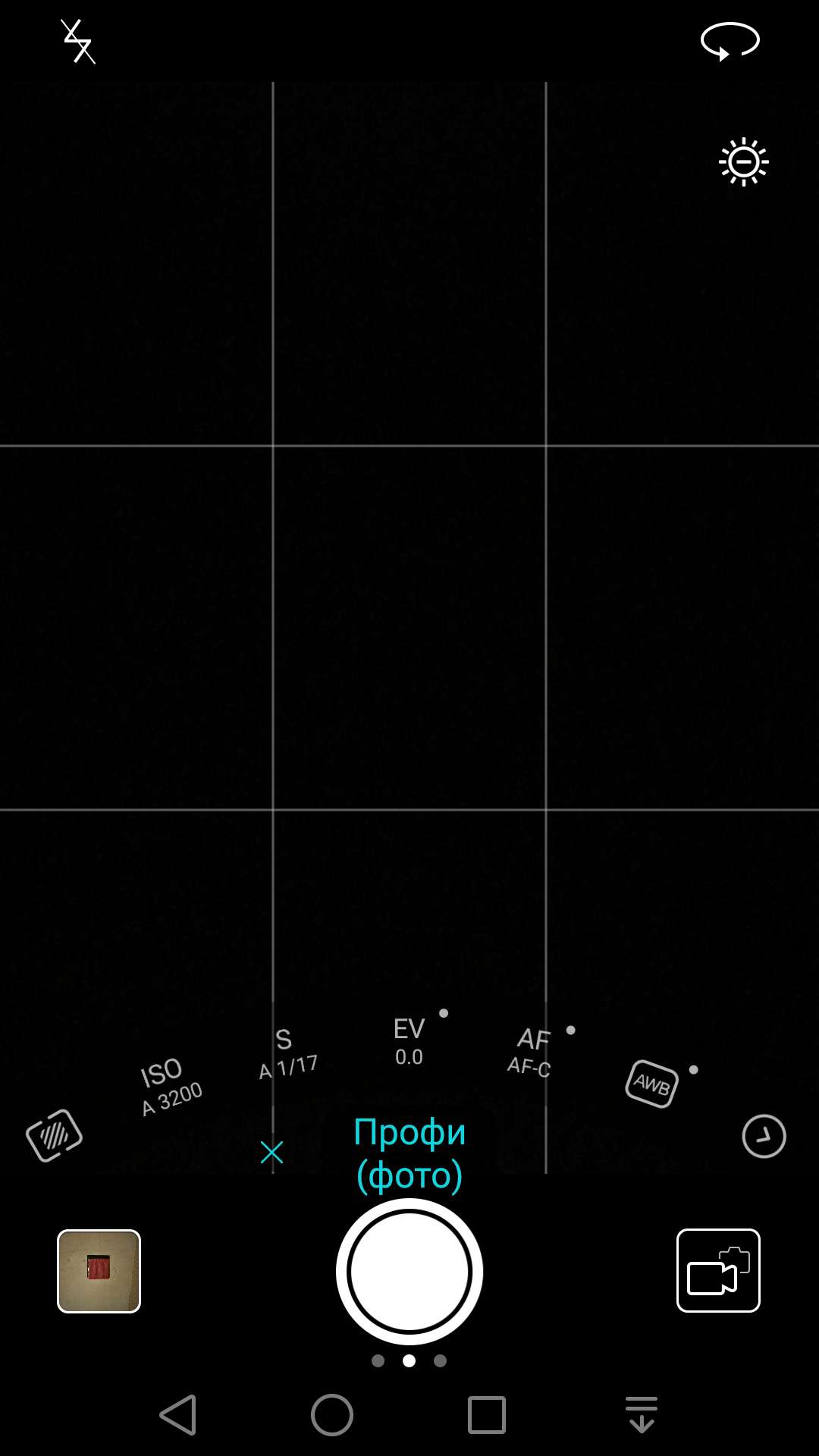This screenshot has width=819, height=1456.
Task: Select the AF focus mode setting
Action: point(530,1051)
